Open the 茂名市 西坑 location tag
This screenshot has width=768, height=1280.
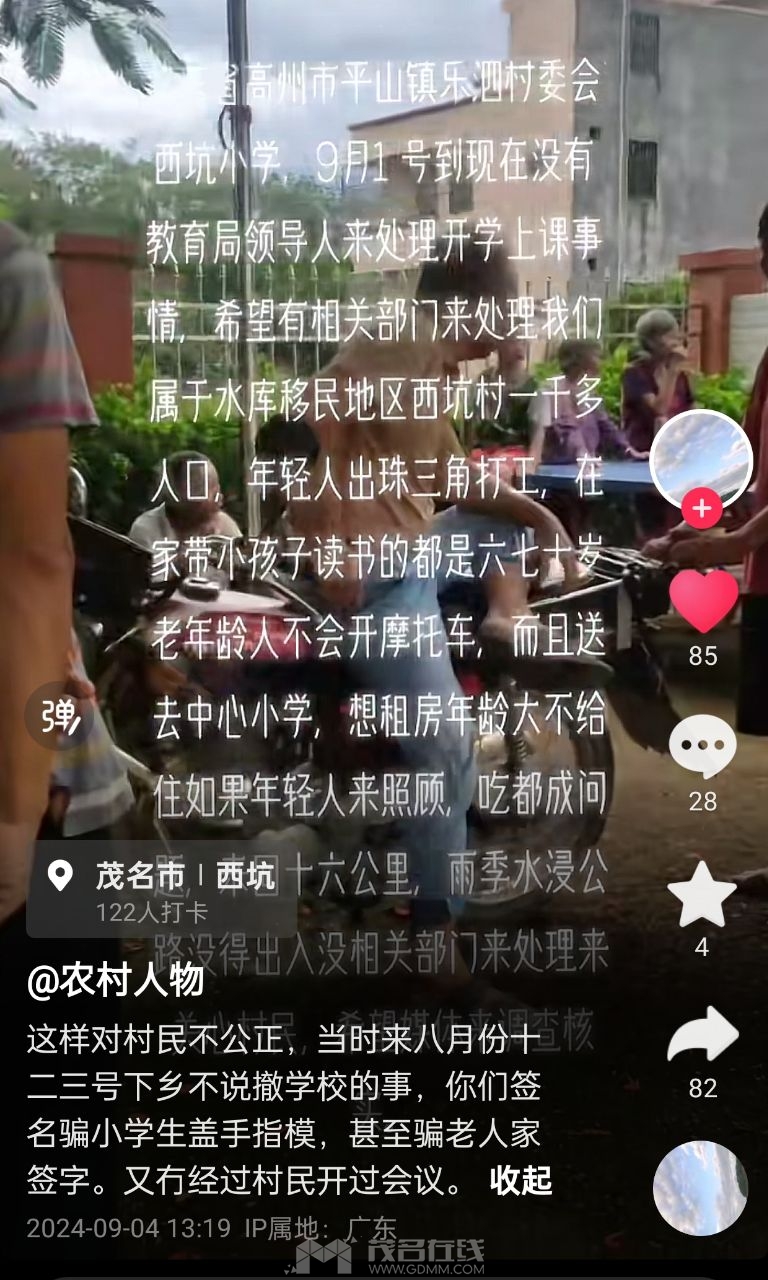[161, 888]
